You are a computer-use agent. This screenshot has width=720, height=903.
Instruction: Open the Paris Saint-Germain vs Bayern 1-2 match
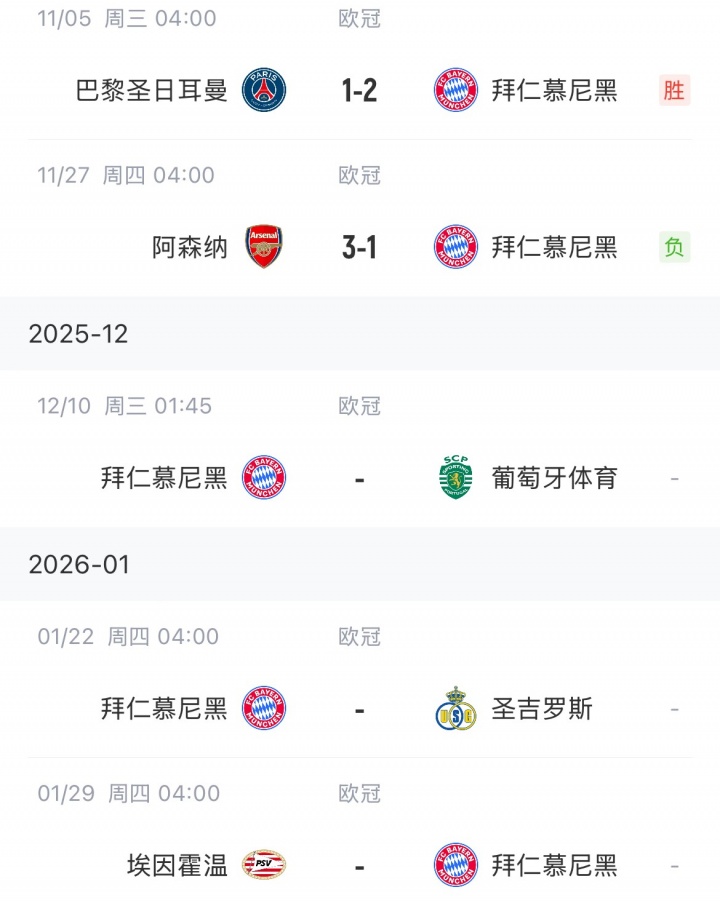(359, 91)
